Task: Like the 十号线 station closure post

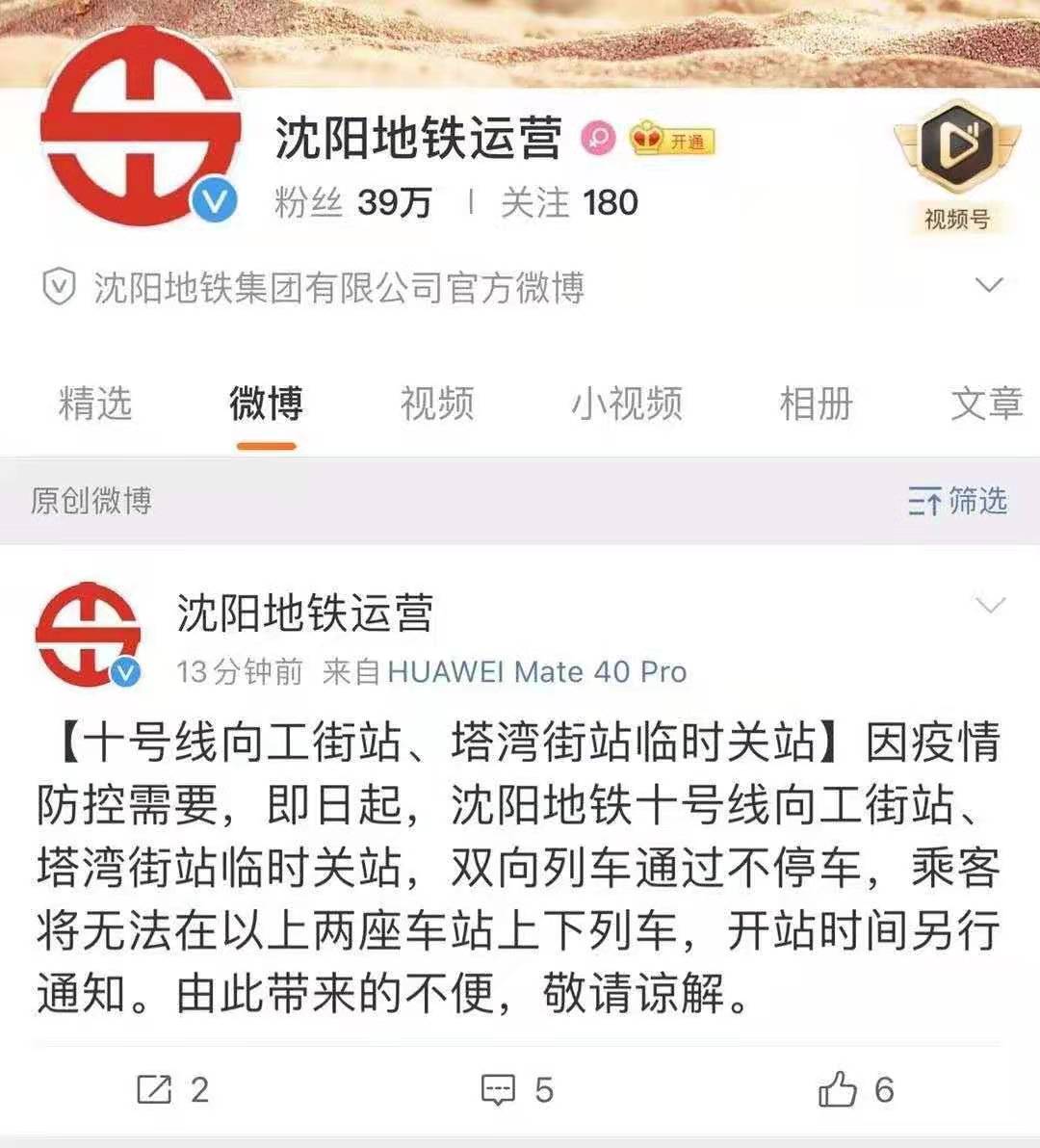Action: click(856, 1089)
